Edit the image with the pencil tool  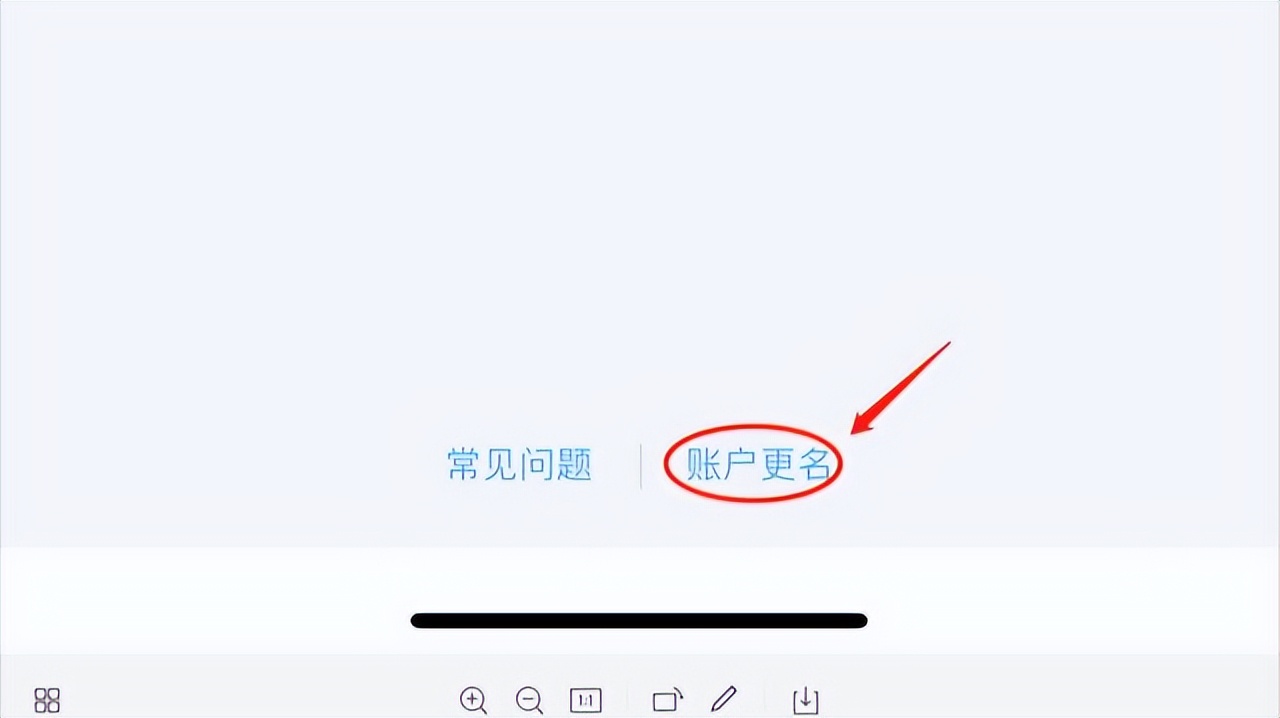724,698
